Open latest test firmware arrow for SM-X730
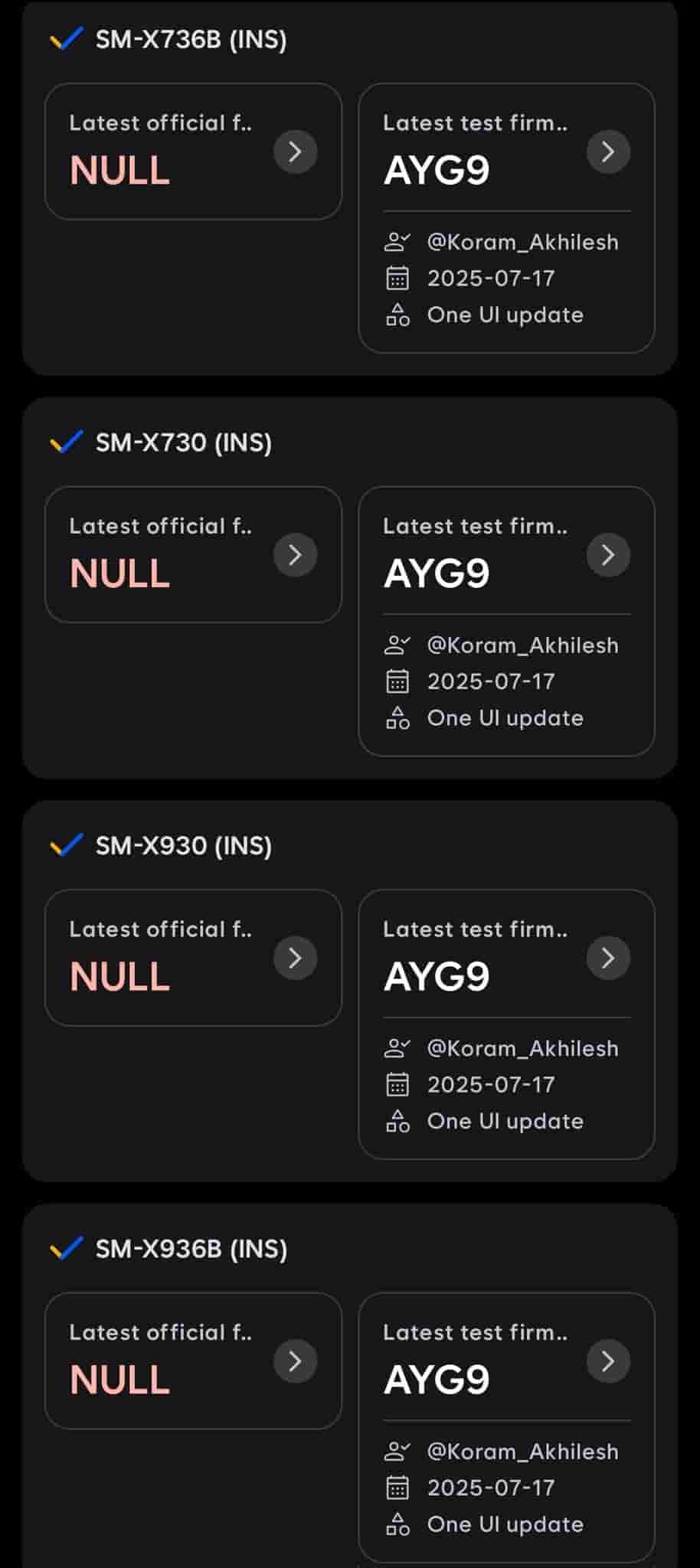This screenshot has height=1568, width=700. (608, 554)
